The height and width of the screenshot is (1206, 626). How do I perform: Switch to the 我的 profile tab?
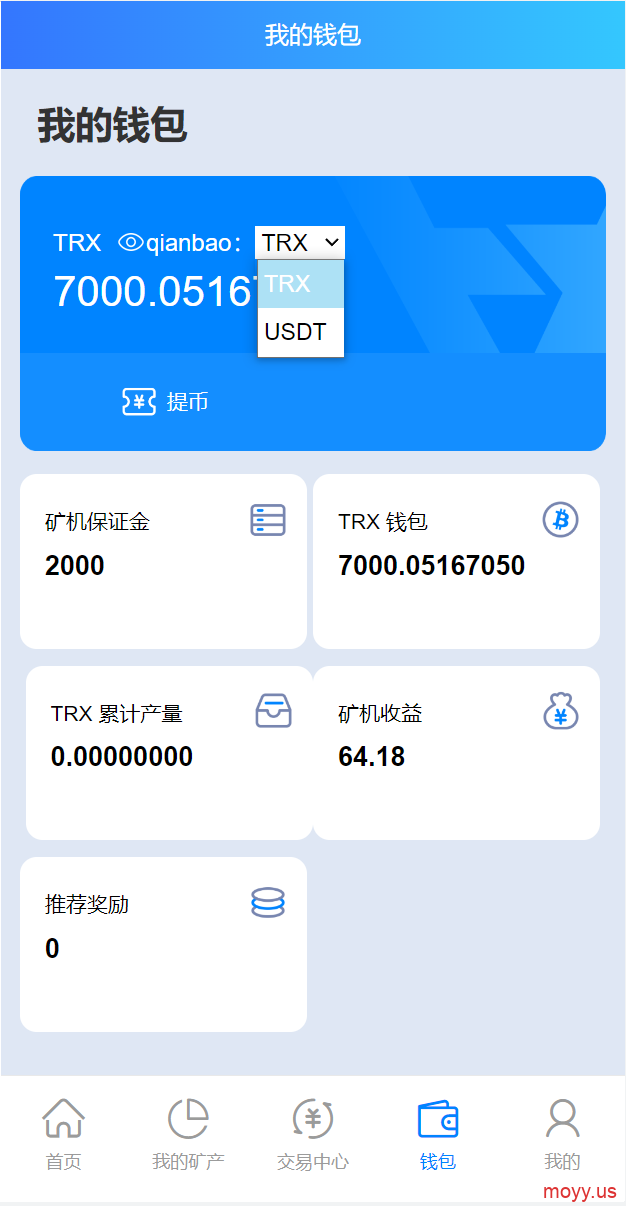coord(562,1135)
